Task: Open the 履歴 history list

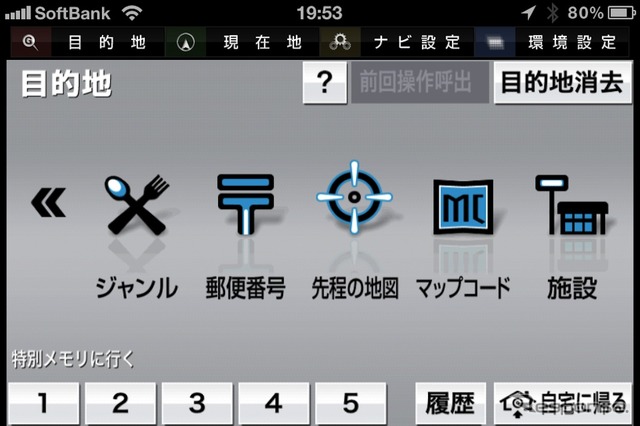Action: pos(450,404)
